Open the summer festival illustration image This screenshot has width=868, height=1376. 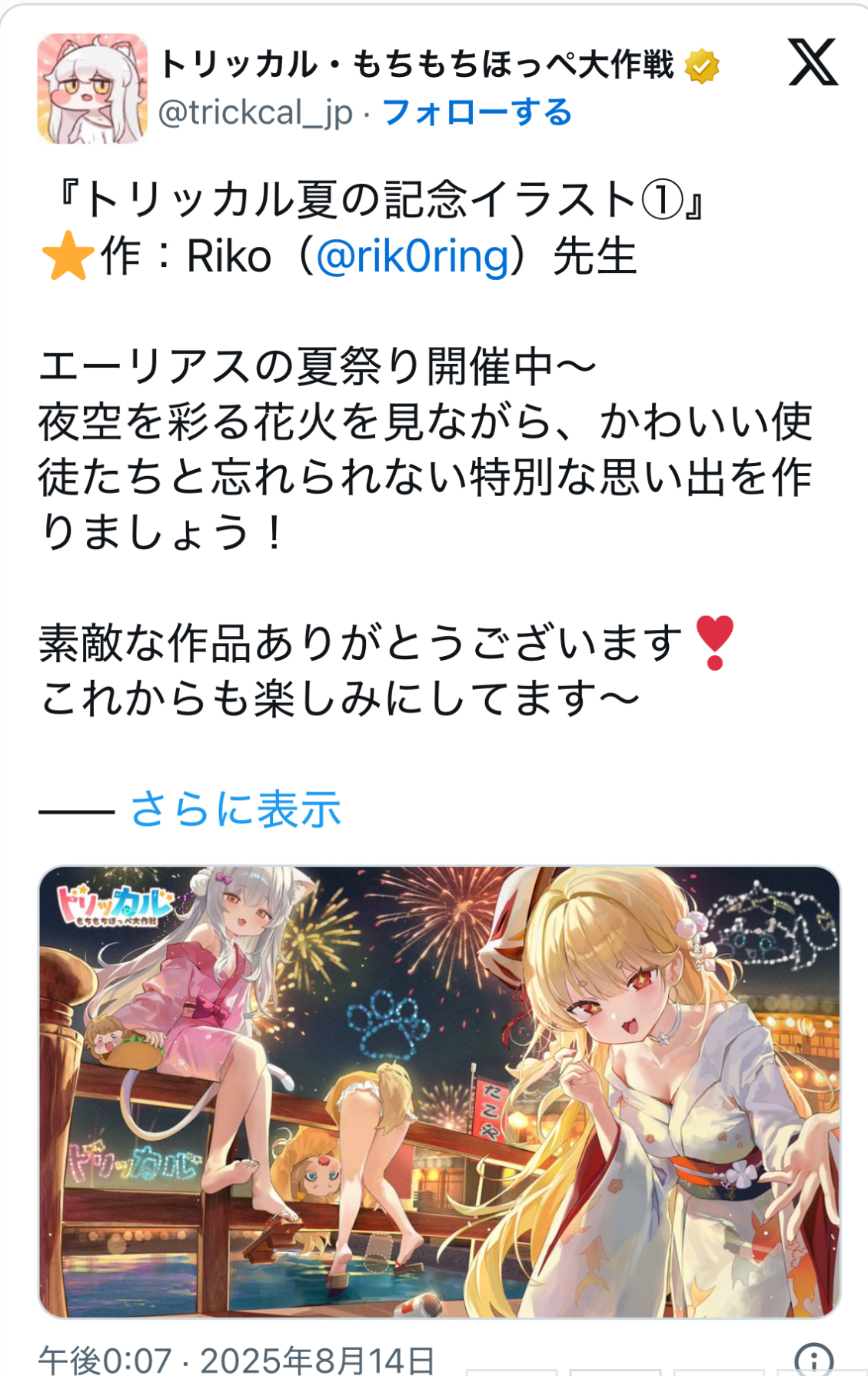coord(439,1092)
